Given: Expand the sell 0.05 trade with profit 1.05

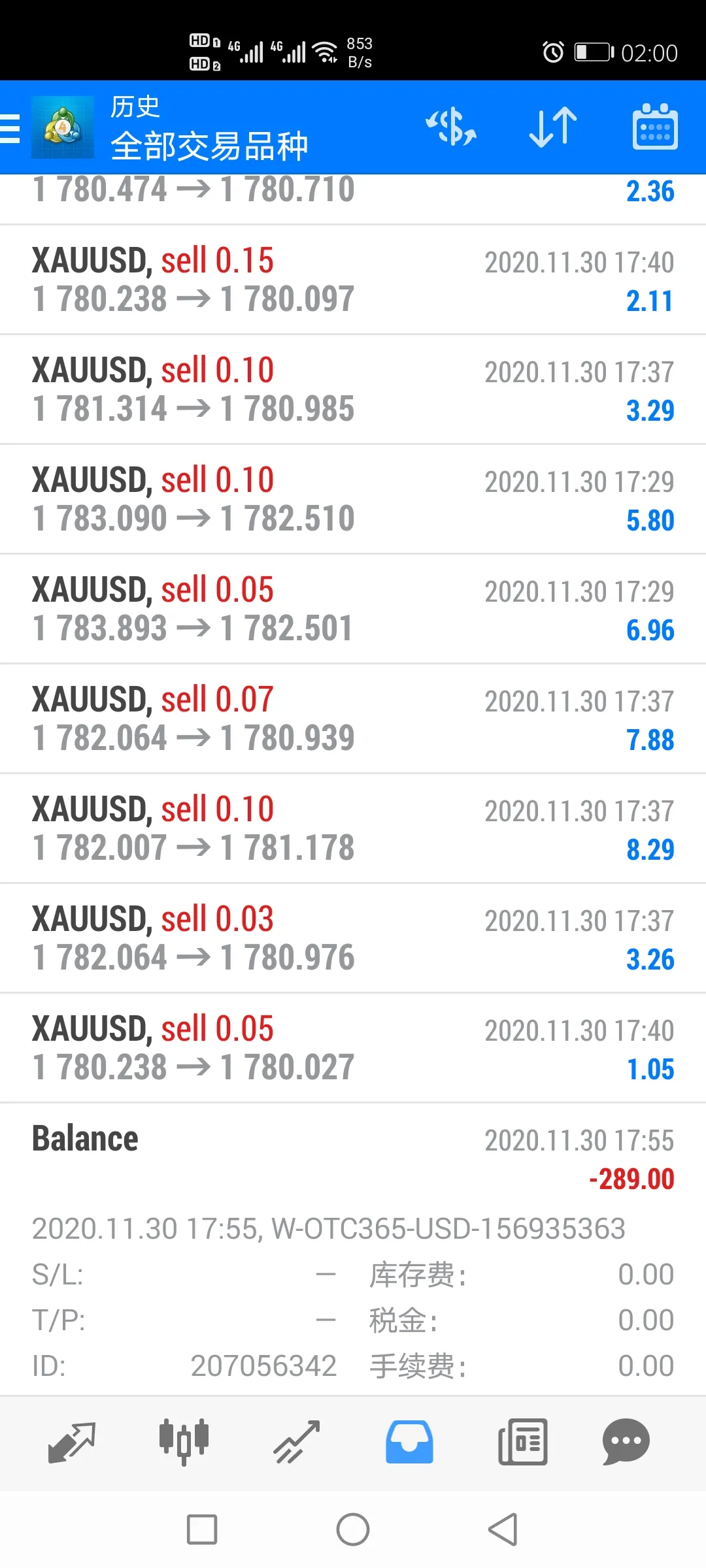Looking at the screenshot, I should click(x=353, y=1048).
